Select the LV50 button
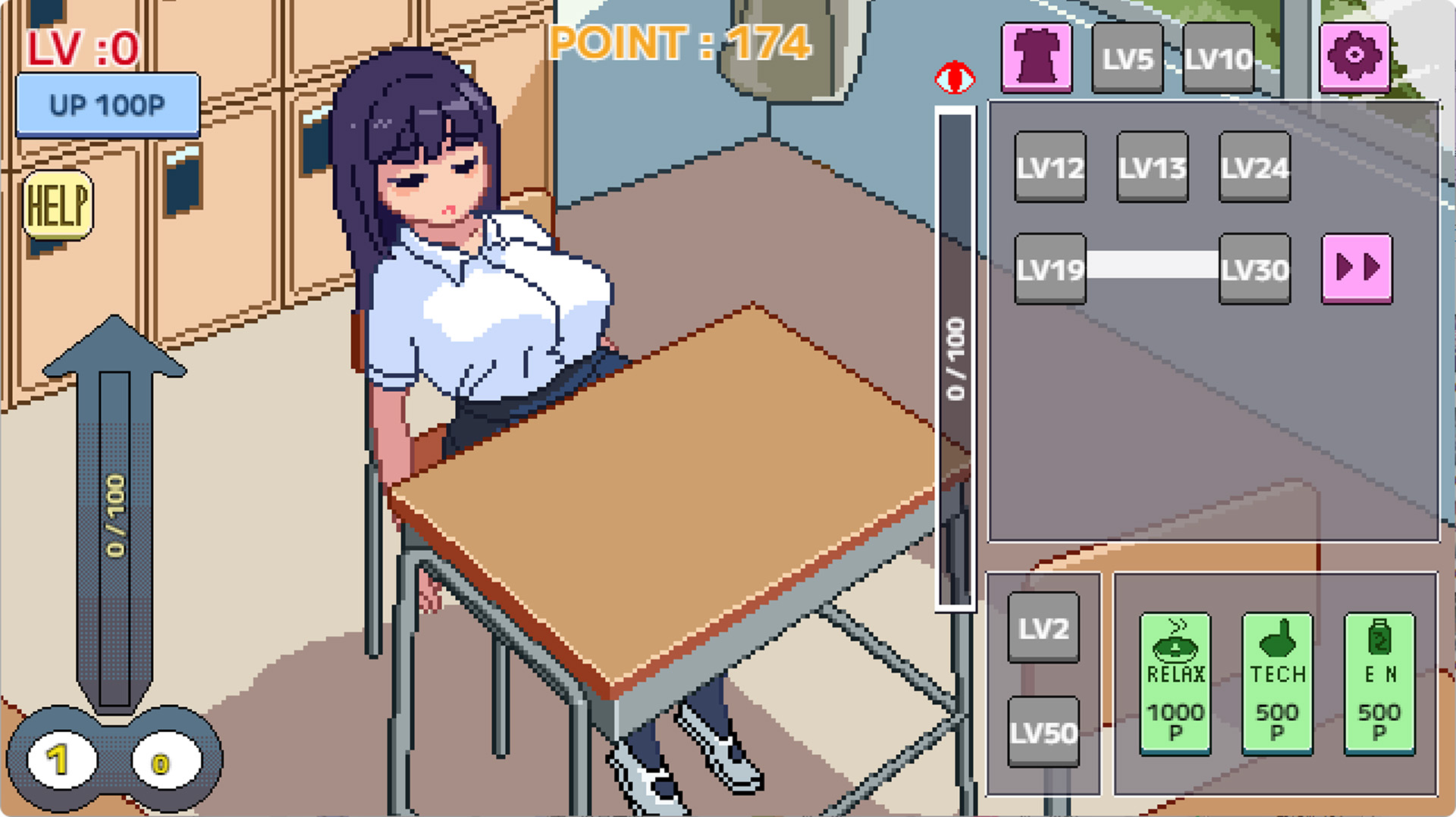1456x817 pixels. pyautogui.click(x=1043, y=731)
